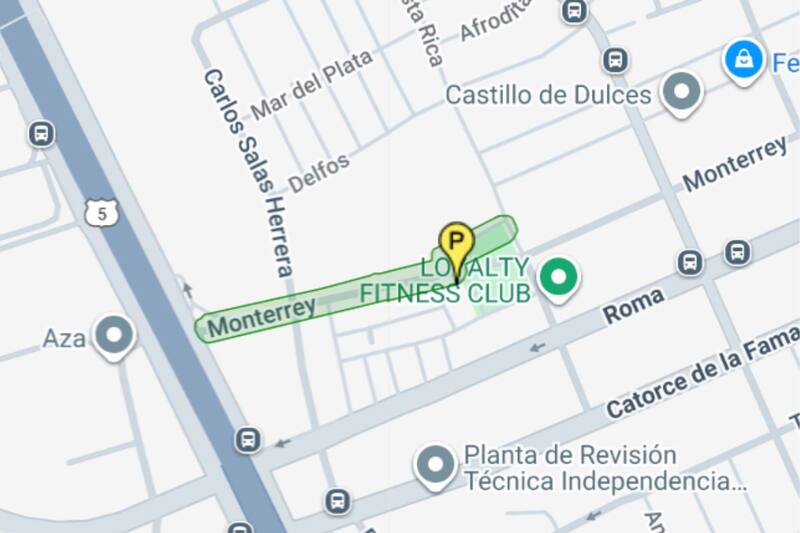
Task: Tap the bus stop nearest Route 5 shield
Action: [x=41, y=134]
